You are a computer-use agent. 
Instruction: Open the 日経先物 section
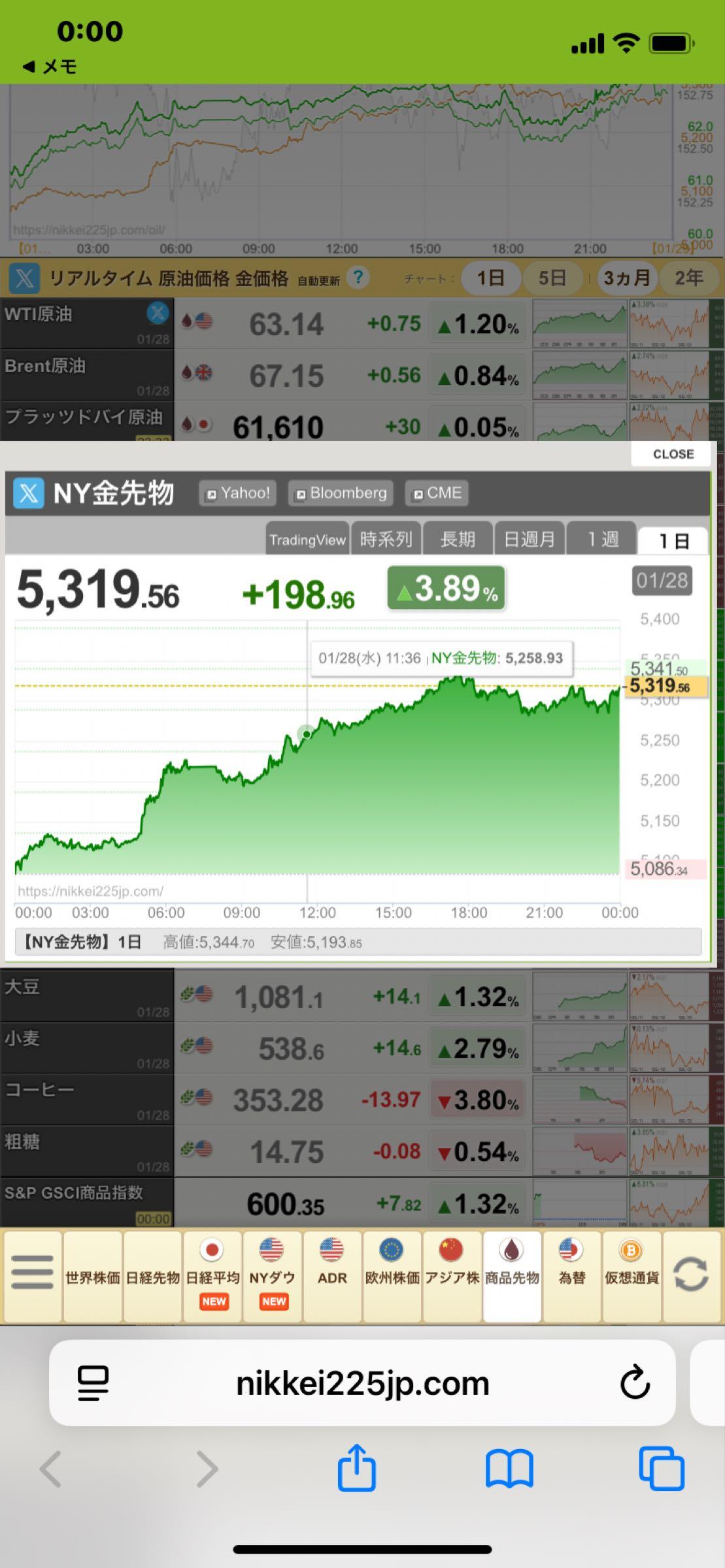pos(152,1276)
